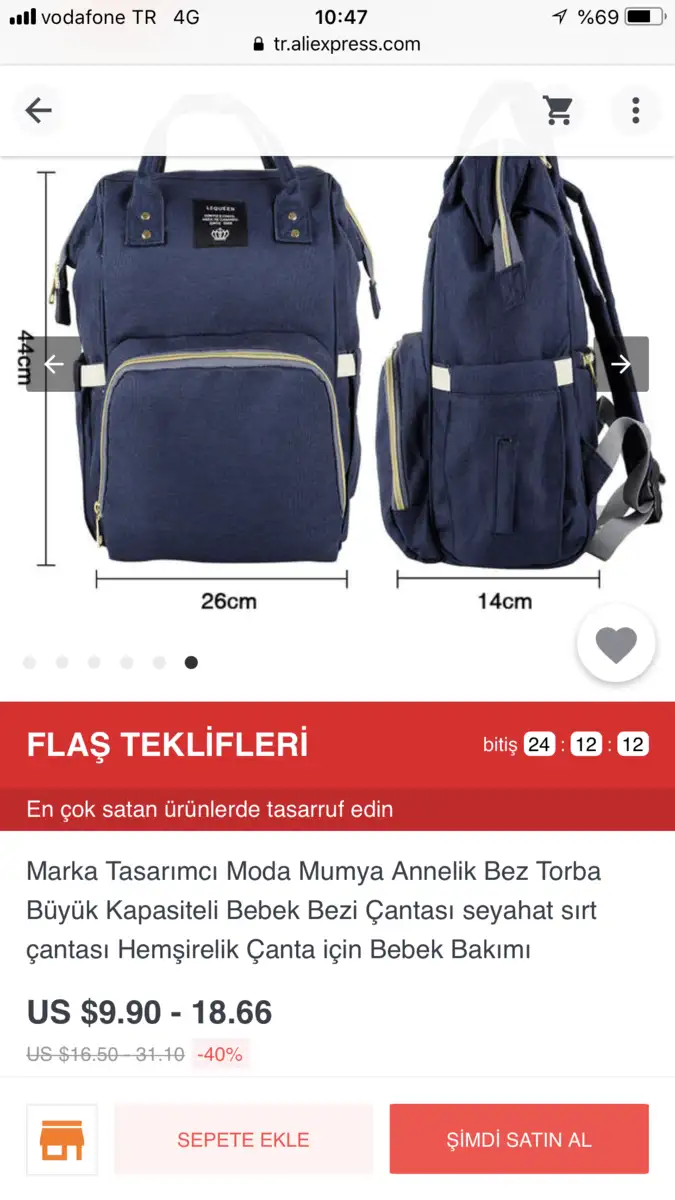This screenshot has width=675, height=1200.
Task: Buy now with ŞİMDİ SATIN AL
Action: tap(519, 1139)
